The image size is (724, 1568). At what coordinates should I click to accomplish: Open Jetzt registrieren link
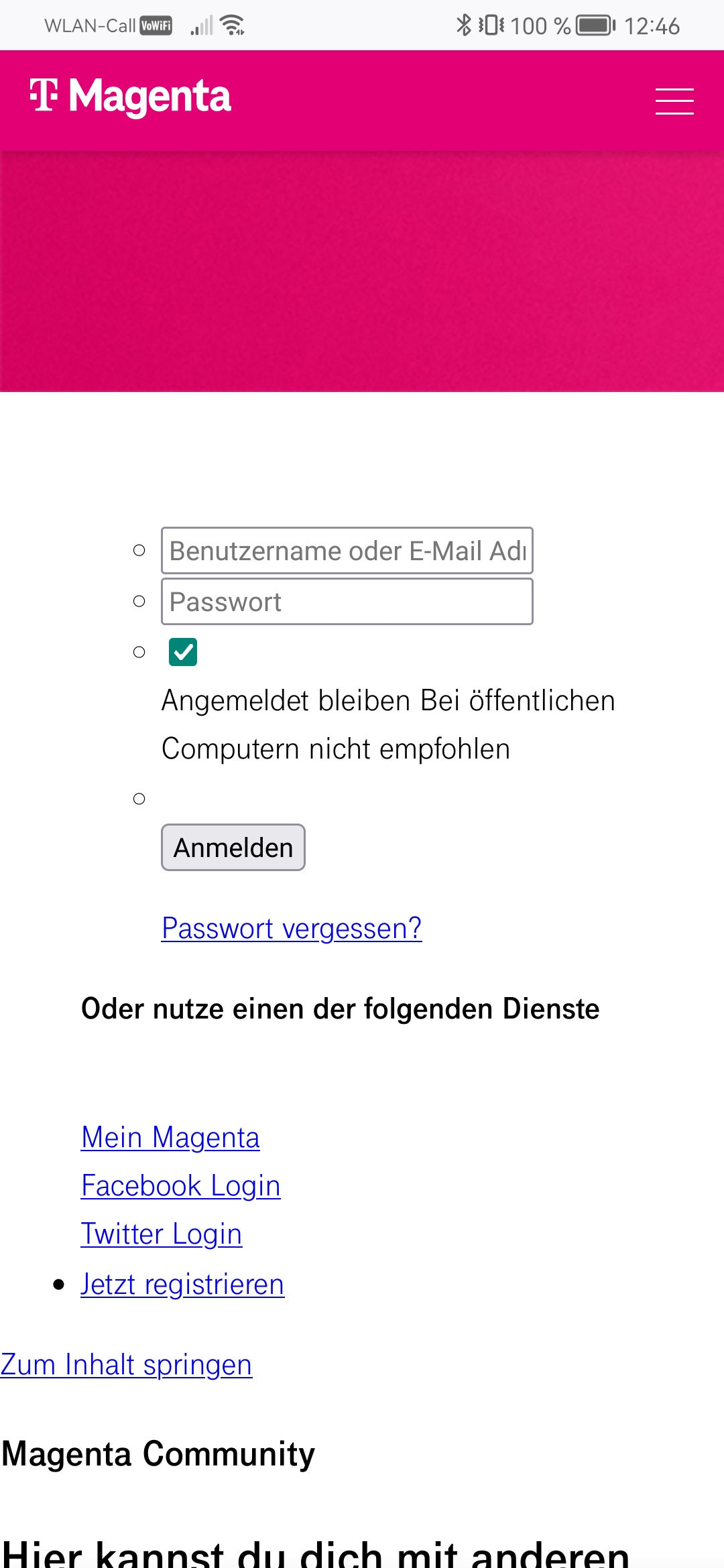(x=182, y=1285)
